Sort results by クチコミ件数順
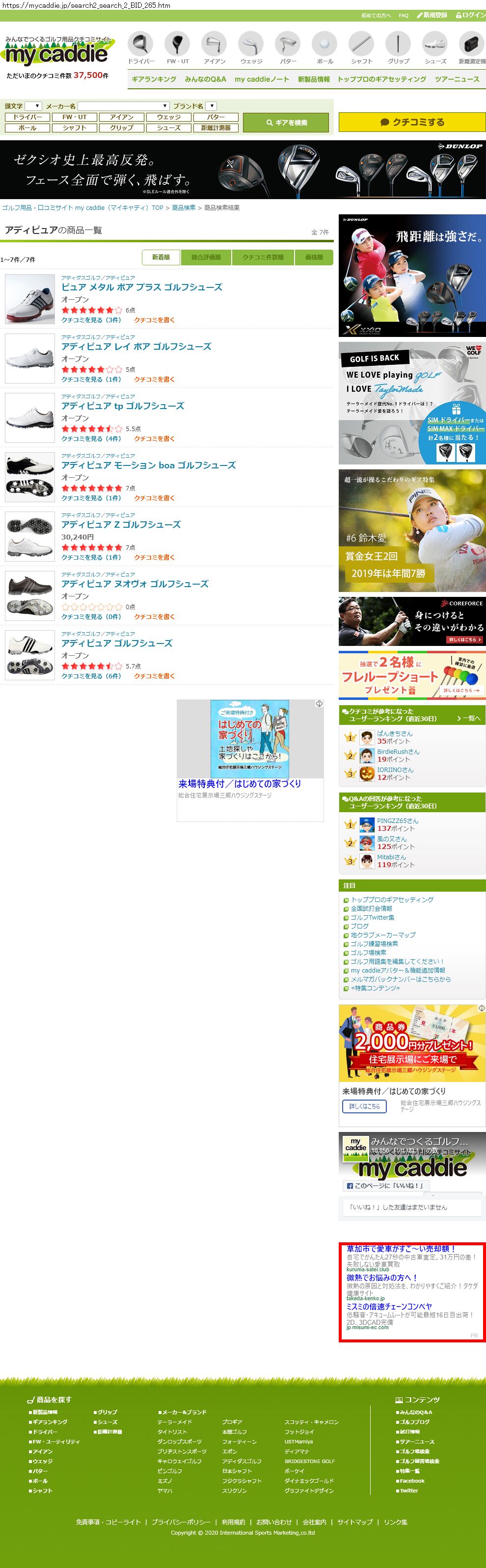The image size is (486, 1568). click(263, 257)
